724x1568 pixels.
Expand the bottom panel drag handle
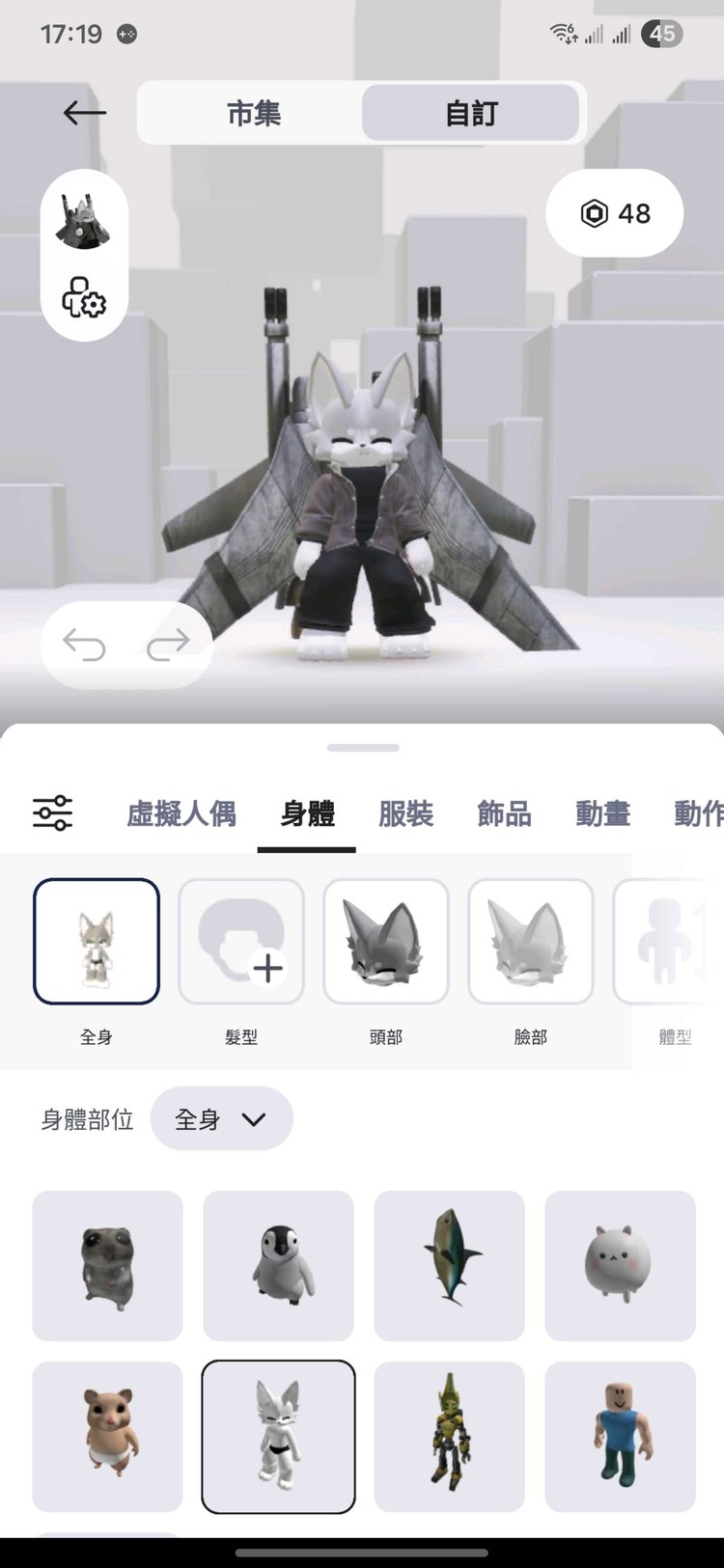pos(363,746)
